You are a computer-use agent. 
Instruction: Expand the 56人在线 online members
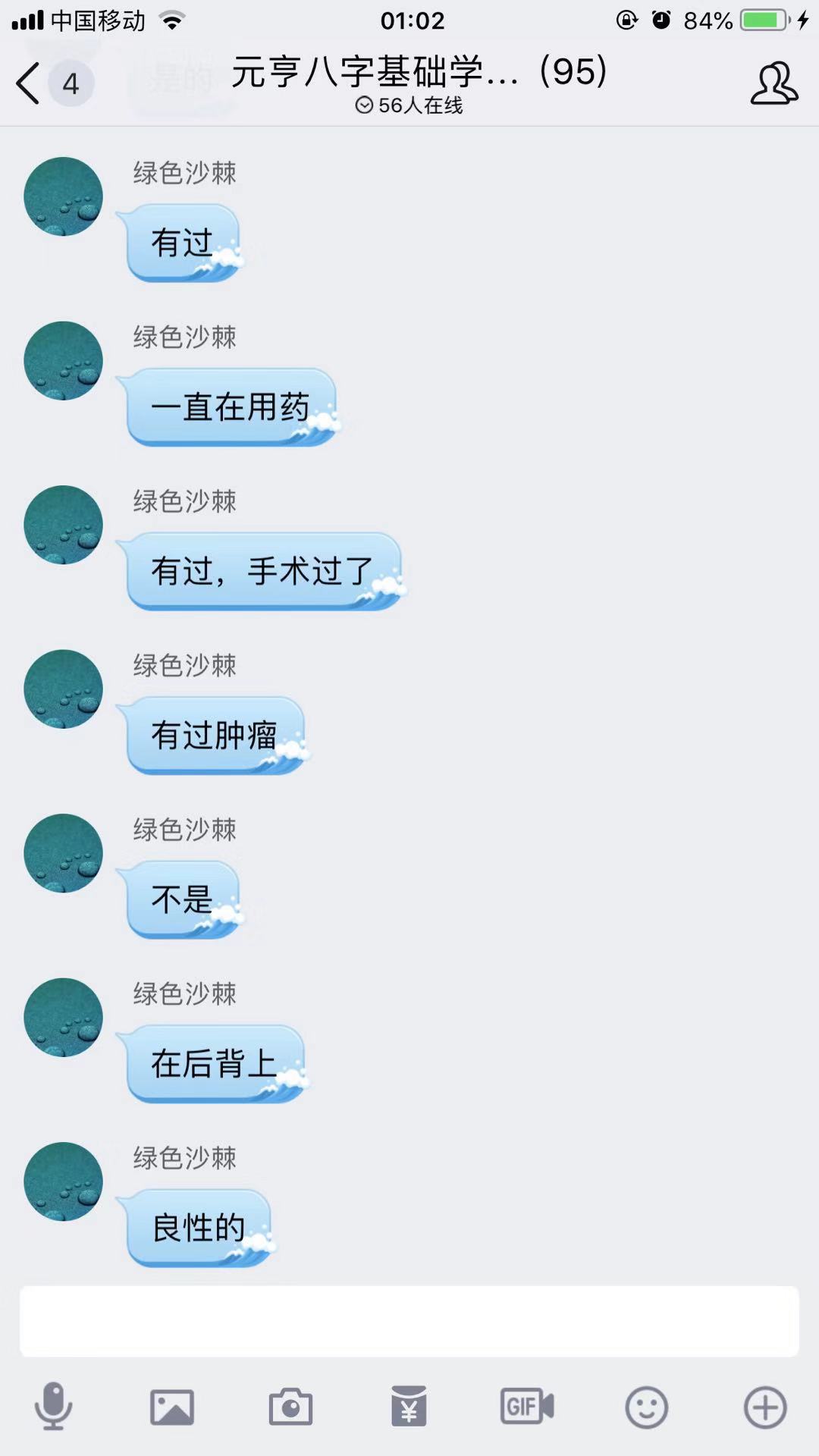coord(409,105)
